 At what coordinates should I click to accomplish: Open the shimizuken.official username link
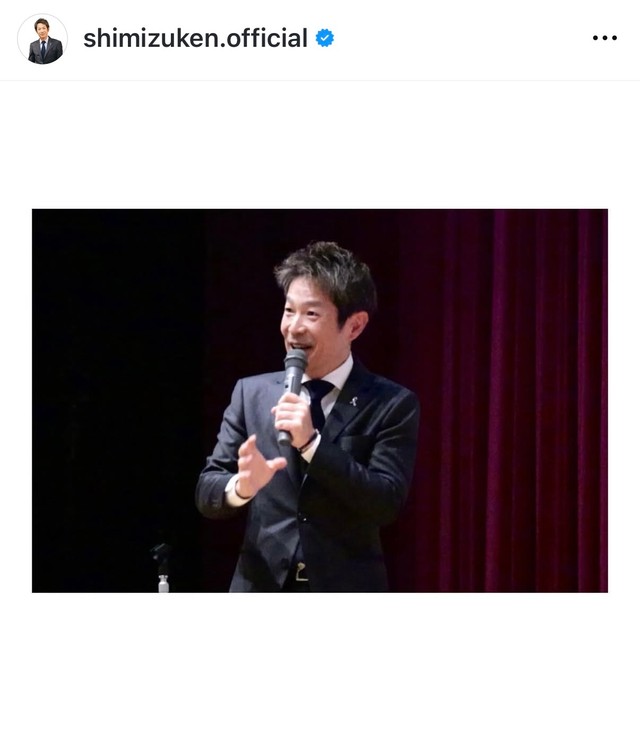point(195,39)
